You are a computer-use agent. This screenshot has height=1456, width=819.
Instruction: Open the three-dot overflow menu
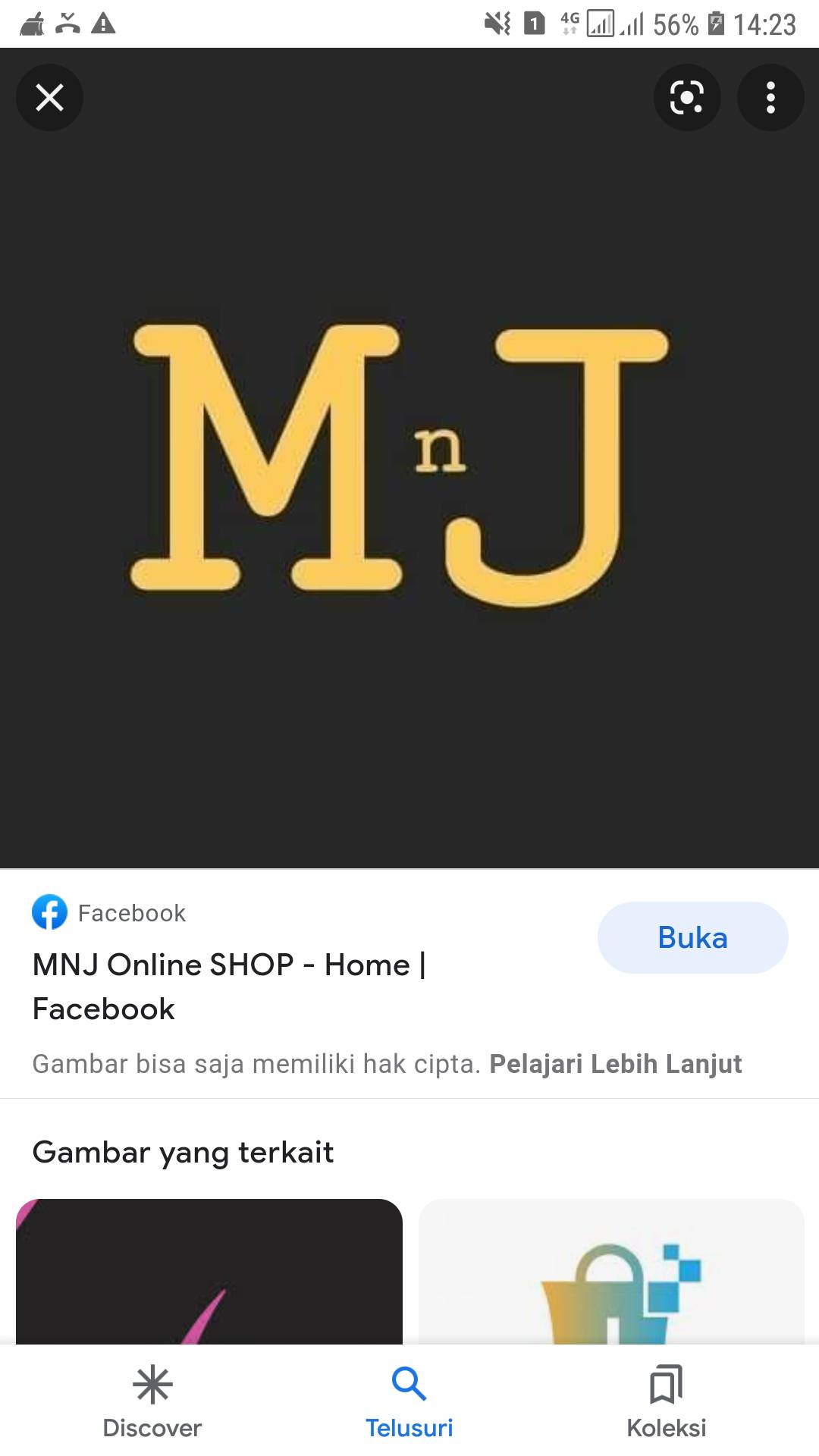tap(770, 98)
